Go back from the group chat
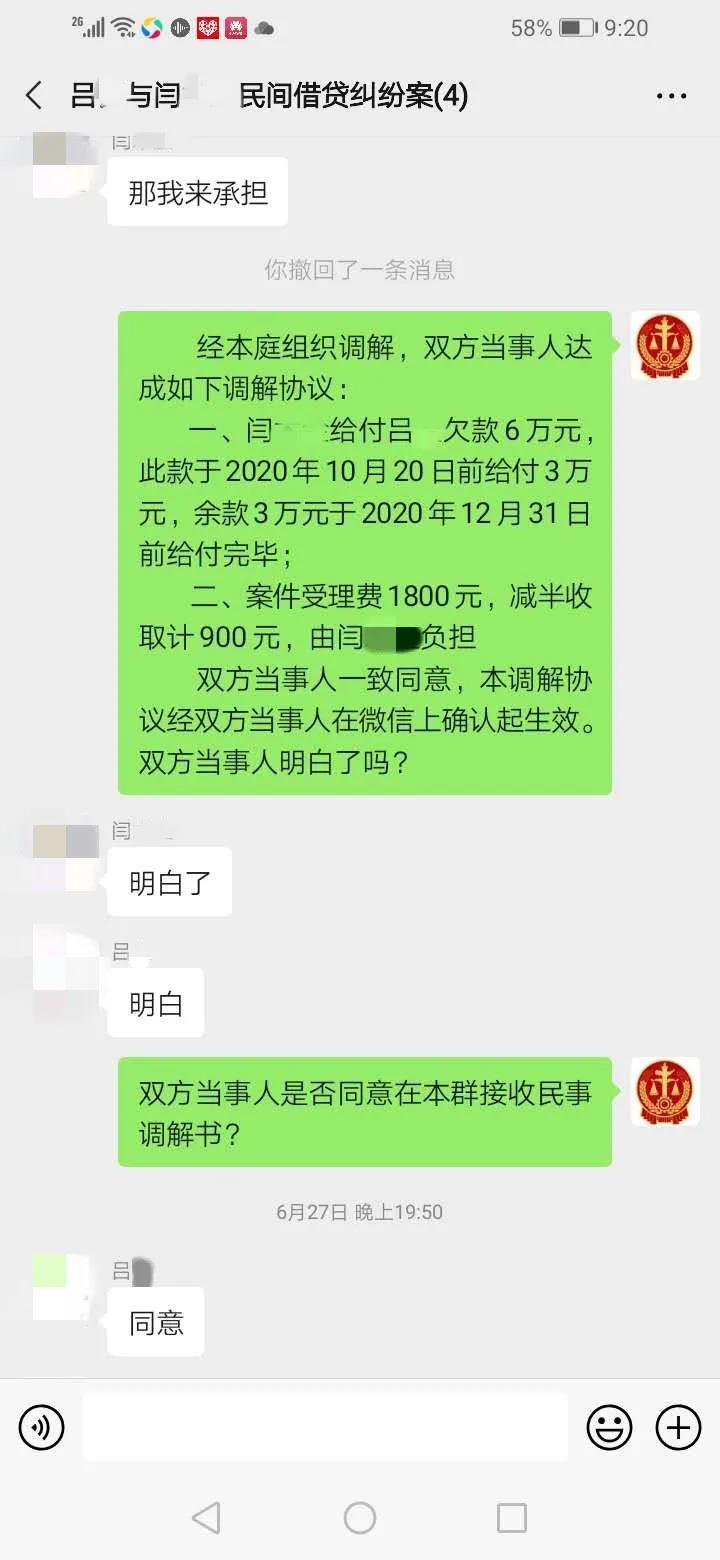Screen dimensions: 720x1560 point(34,96)
